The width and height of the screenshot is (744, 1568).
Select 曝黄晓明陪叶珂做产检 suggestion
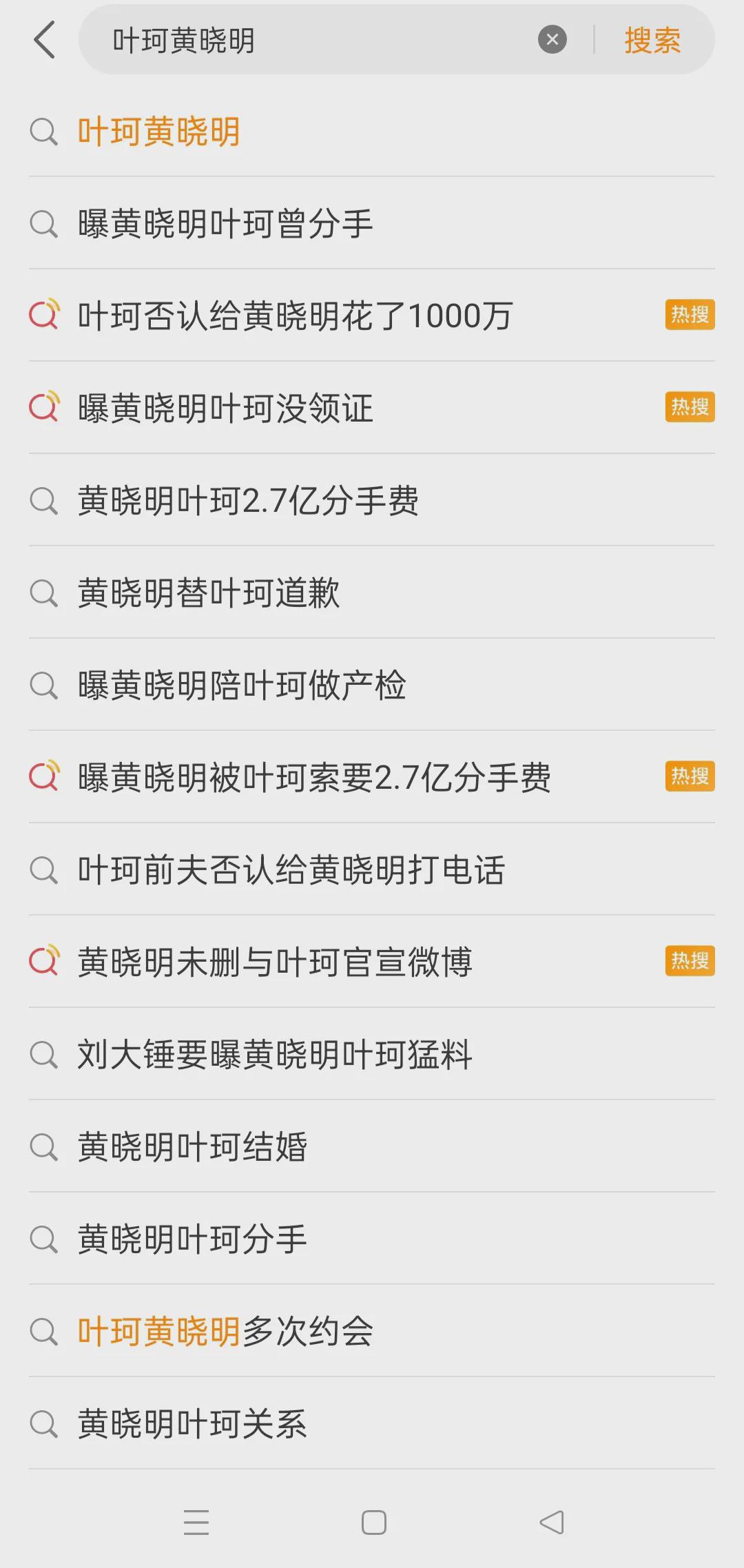[x=242, y=685]
